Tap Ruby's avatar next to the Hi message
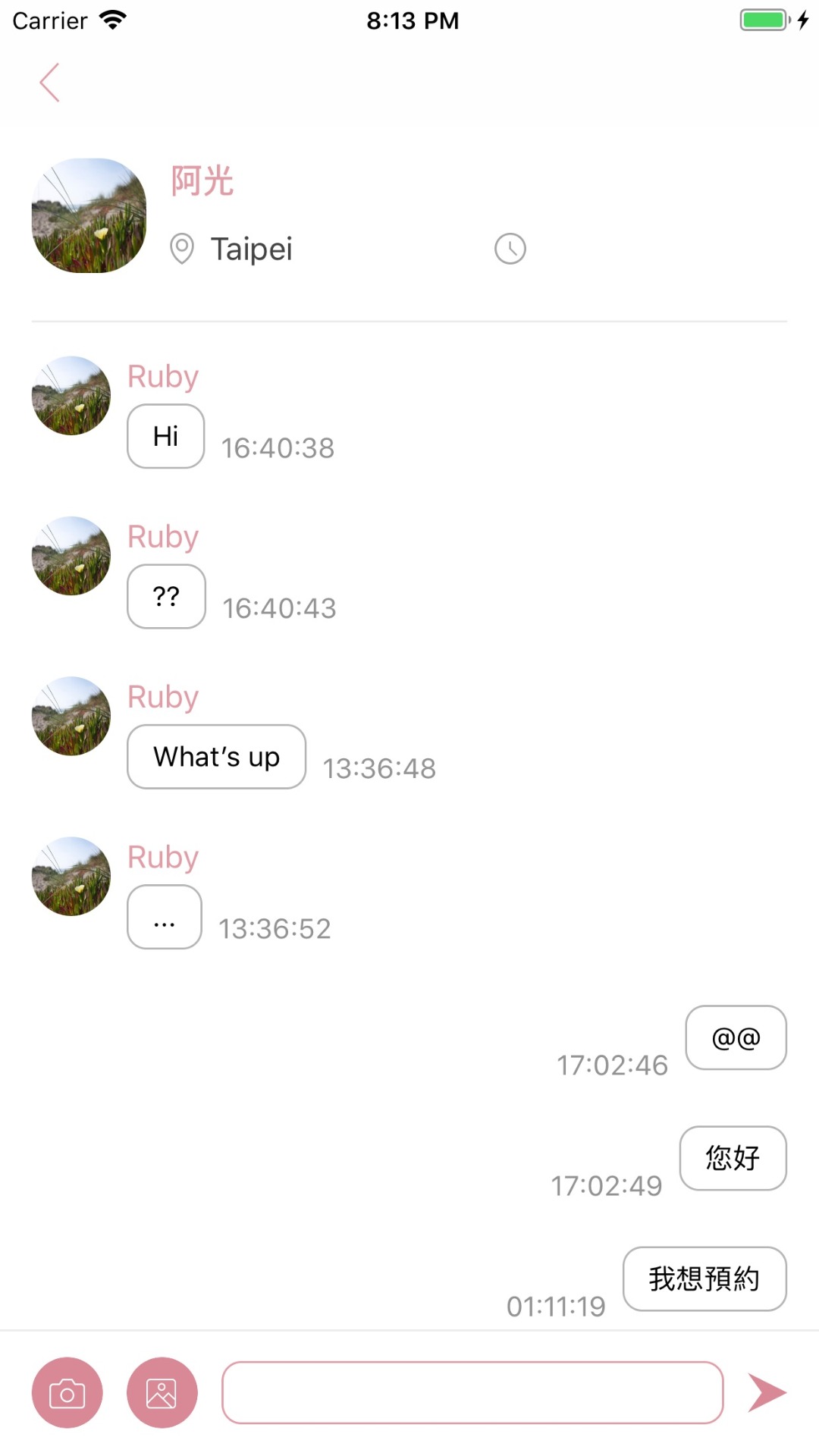The height and width of the screenshot is (1456, 819). (x=70, y=395)
